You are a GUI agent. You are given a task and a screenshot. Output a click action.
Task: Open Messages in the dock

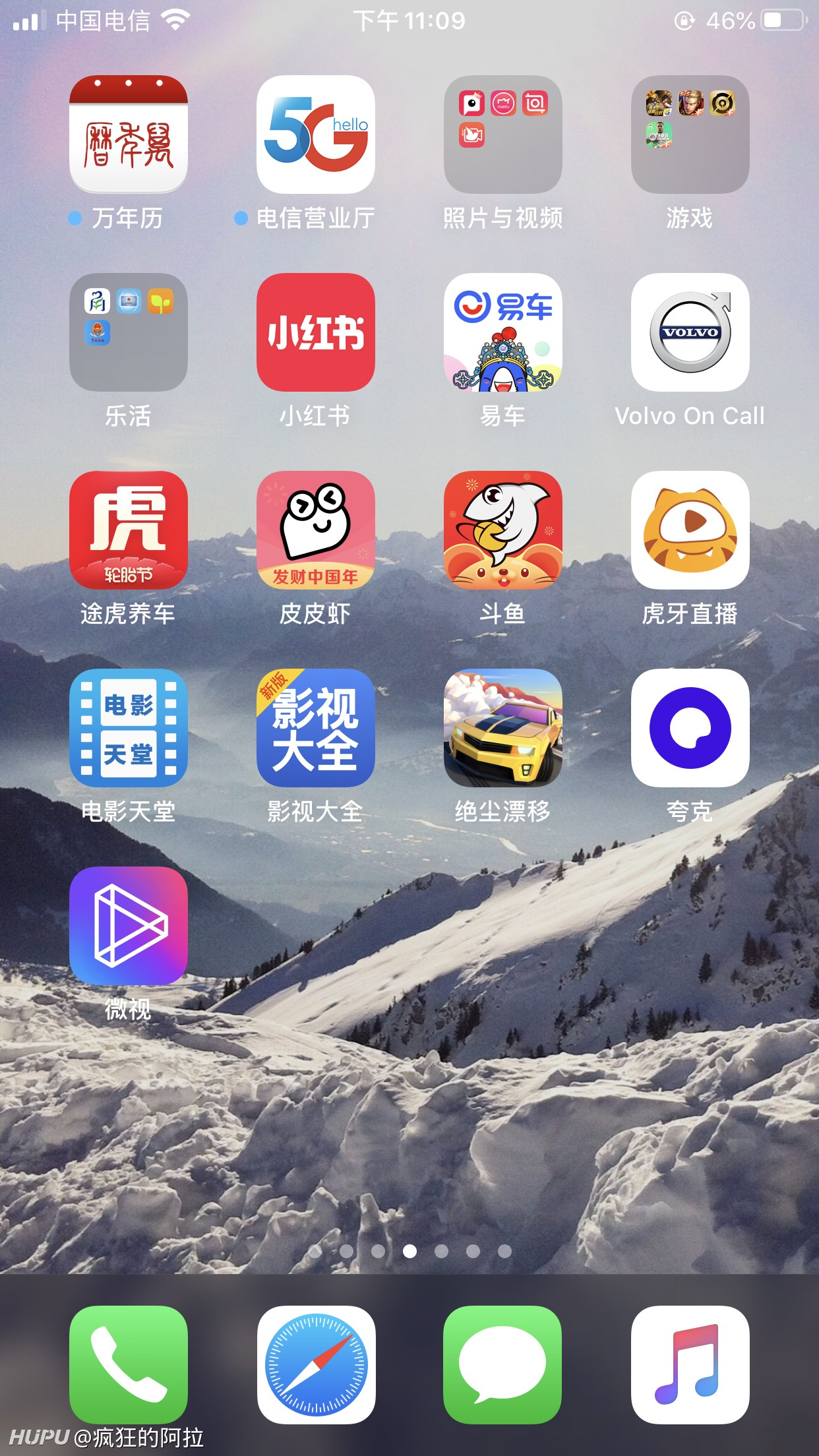[x=503, y=1365]
